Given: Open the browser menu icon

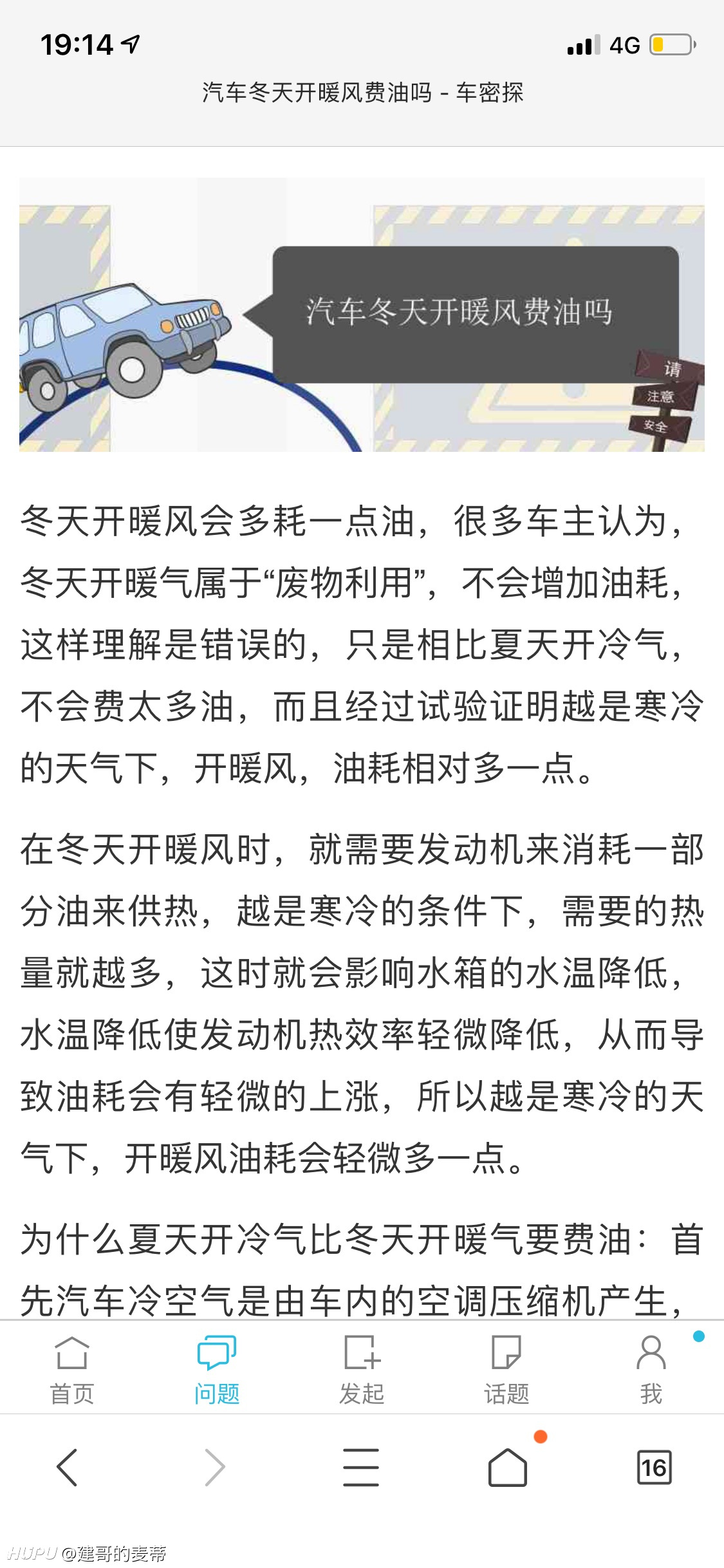Looking at the screenshot, I should click(361, 1467).
